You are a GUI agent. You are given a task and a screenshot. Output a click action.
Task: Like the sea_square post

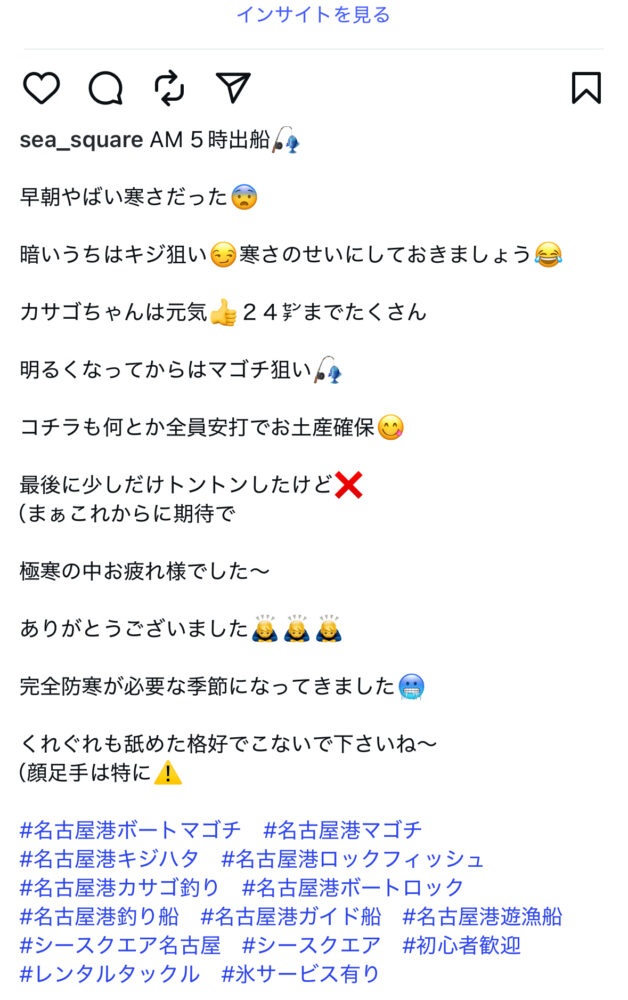point(41,88)
